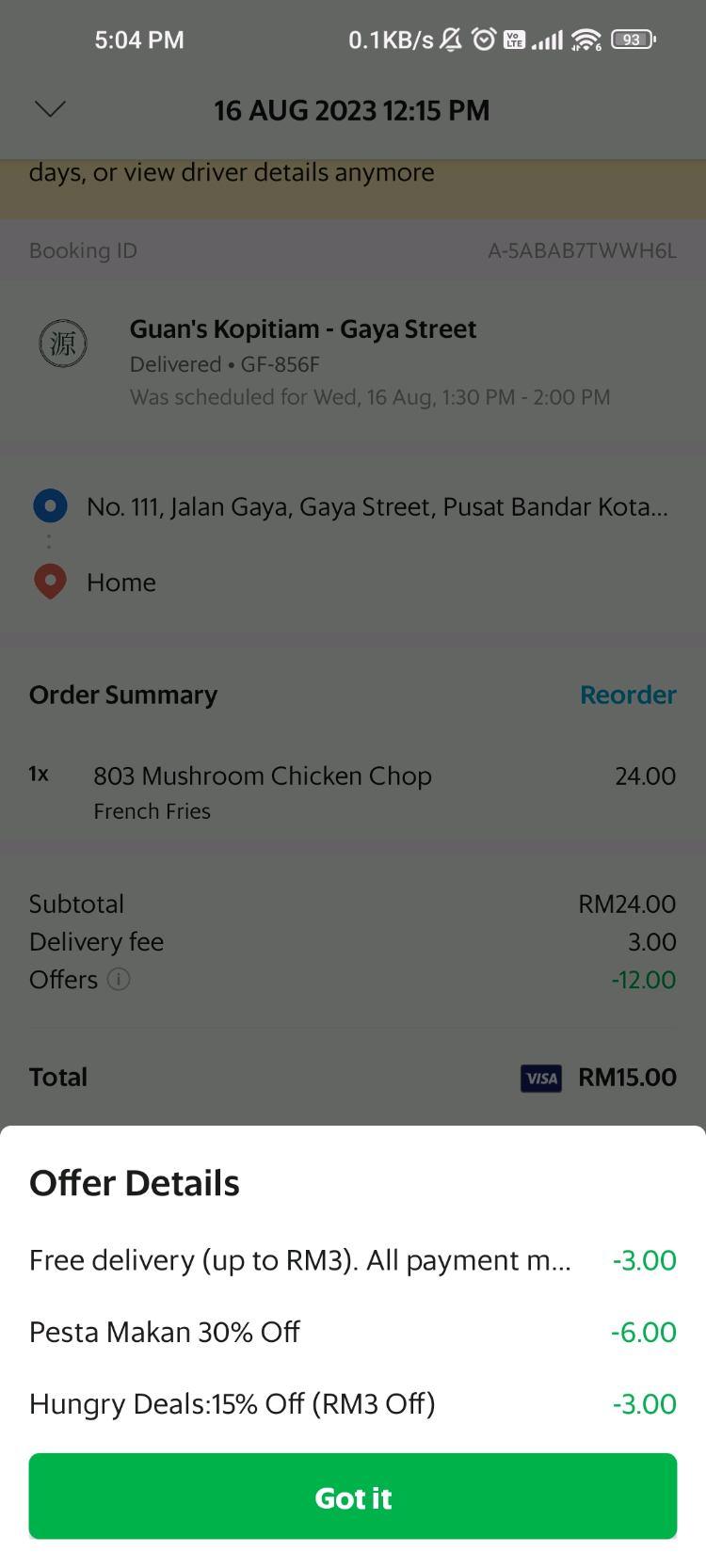
Task: Open the Offers info icon
Action: point(119,980)
